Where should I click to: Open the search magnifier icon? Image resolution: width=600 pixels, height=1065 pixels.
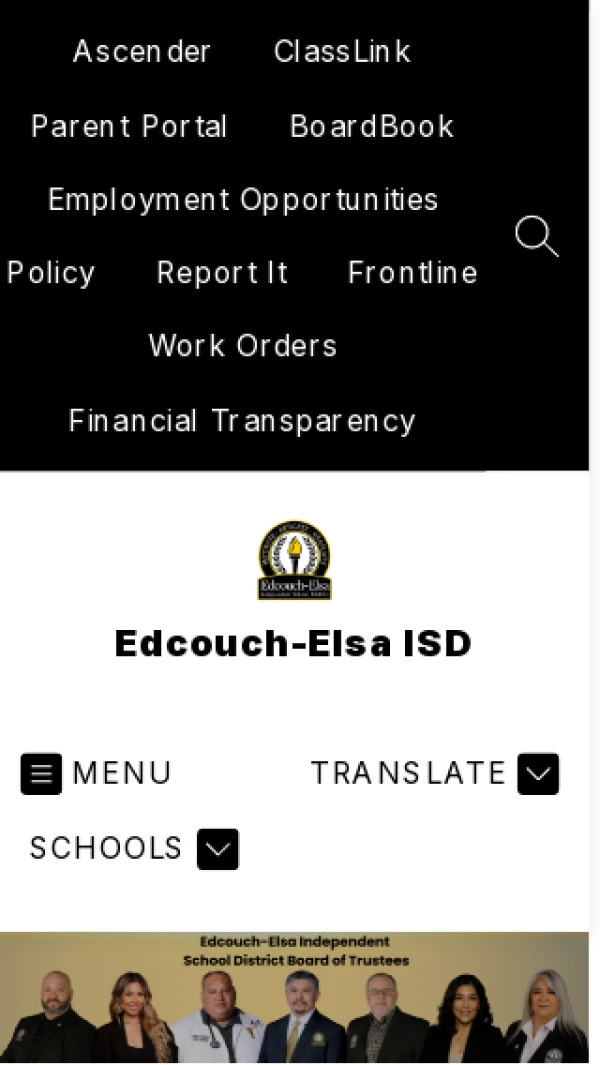click(x=536, y=238)
